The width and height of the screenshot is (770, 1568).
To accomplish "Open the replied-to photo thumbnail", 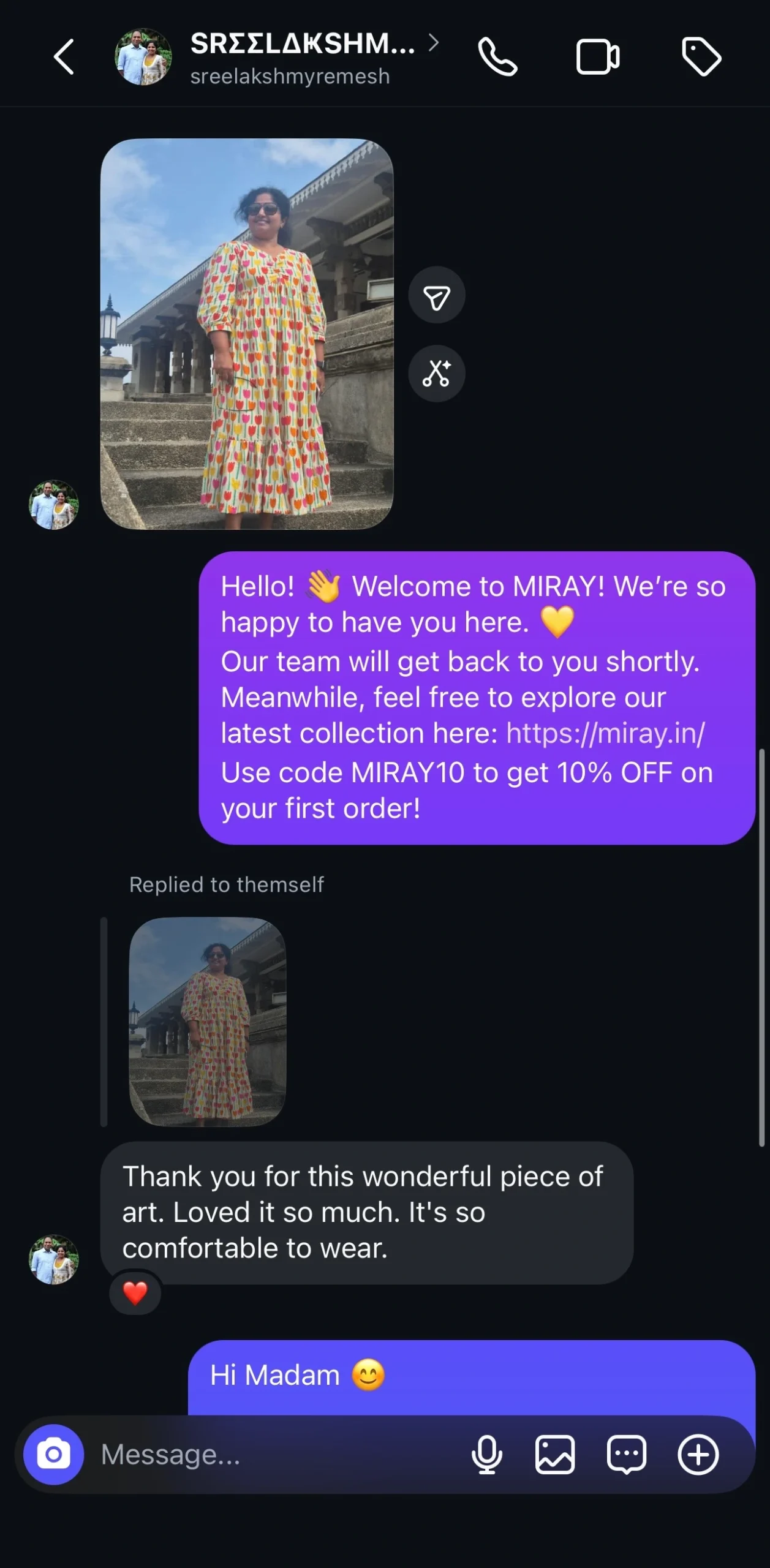I will pos(208,1021).
